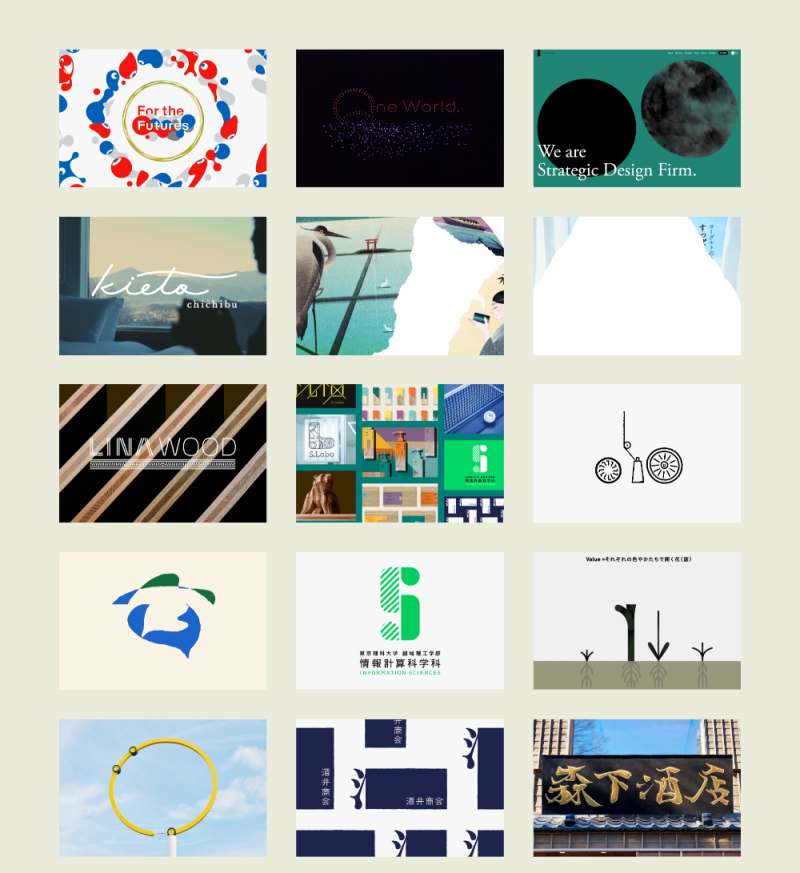Tap the white torn-paper tile with blue curtains

pyautogui.click(x=637, y=286)
